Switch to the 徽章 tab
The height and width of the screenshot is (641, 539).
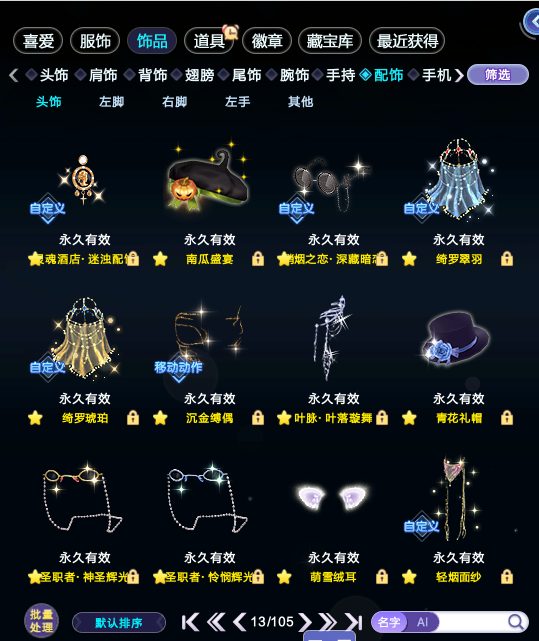click(x=267, y=41)
